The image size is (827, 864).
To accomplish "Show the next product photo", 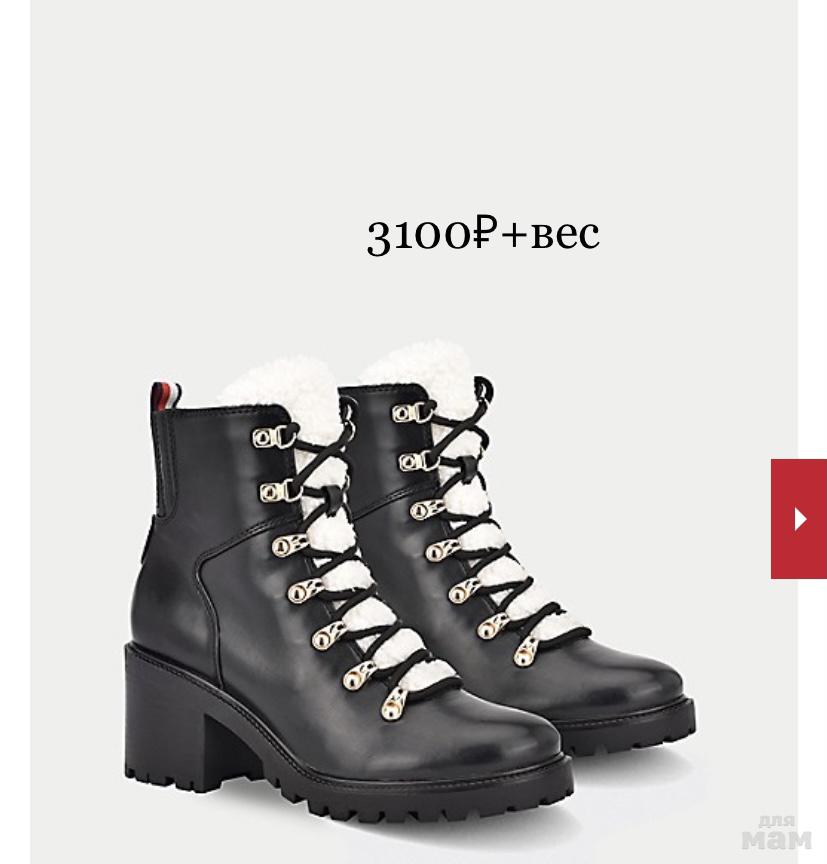I will pos(799,519).
